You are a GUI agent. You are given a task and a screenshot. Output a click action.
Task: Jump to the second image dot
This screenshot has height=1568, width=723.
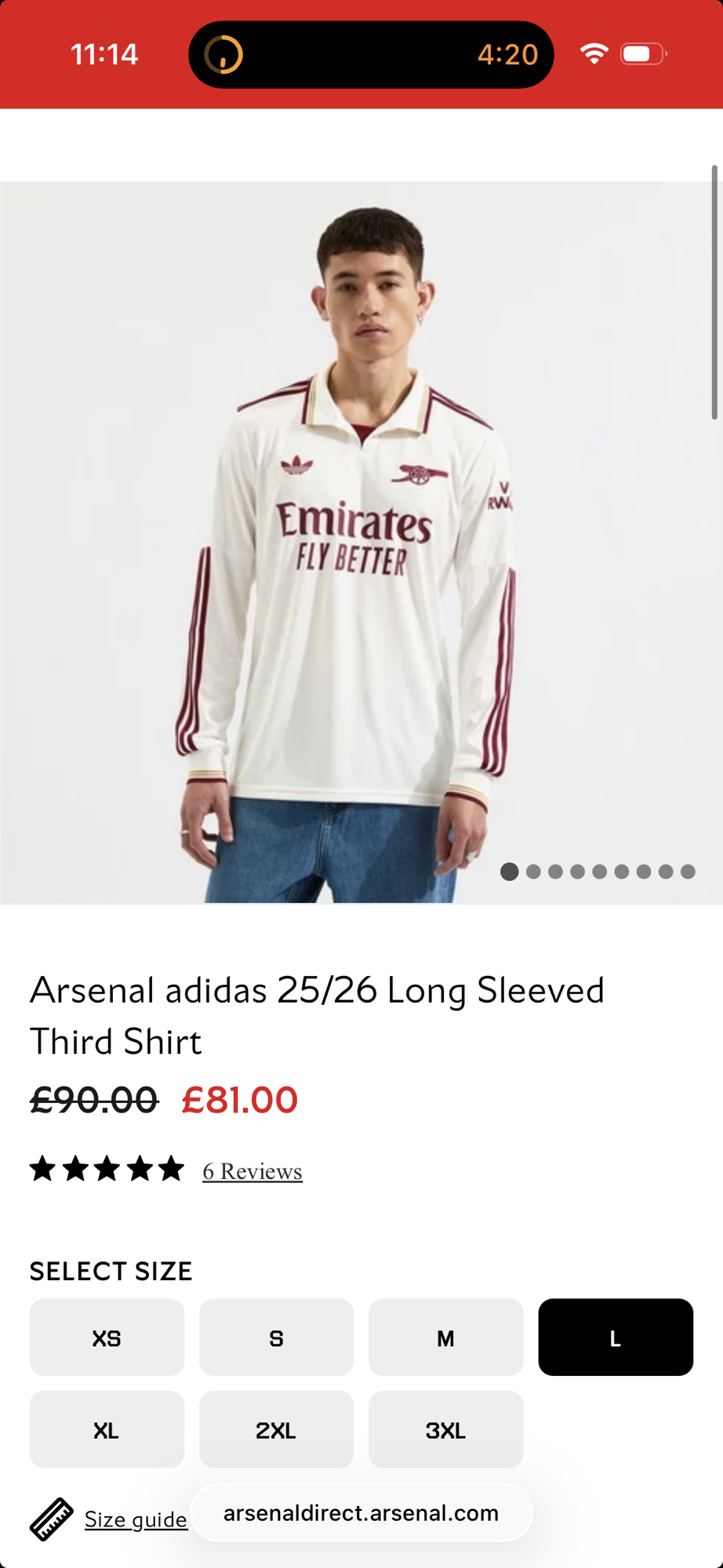pyautogui.click(x=533, y=872)
